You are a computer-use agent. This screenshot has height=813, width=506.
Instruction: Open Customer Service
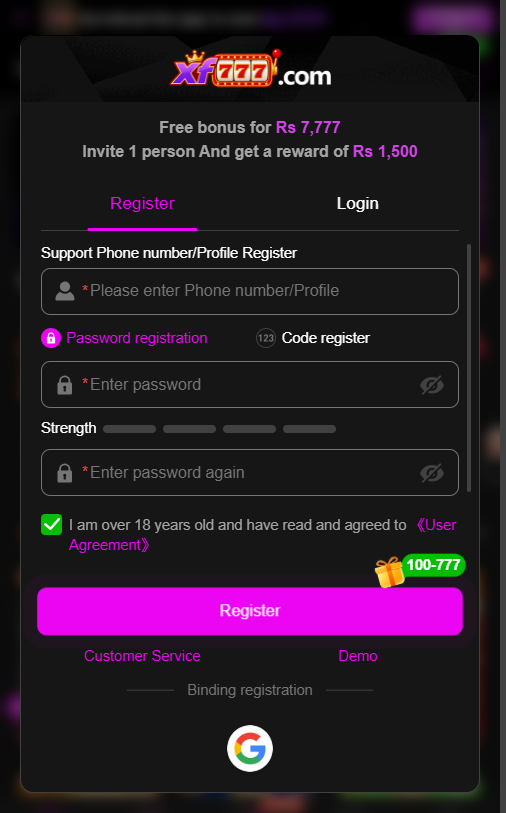pyautogui.click(x=142, y=656)
